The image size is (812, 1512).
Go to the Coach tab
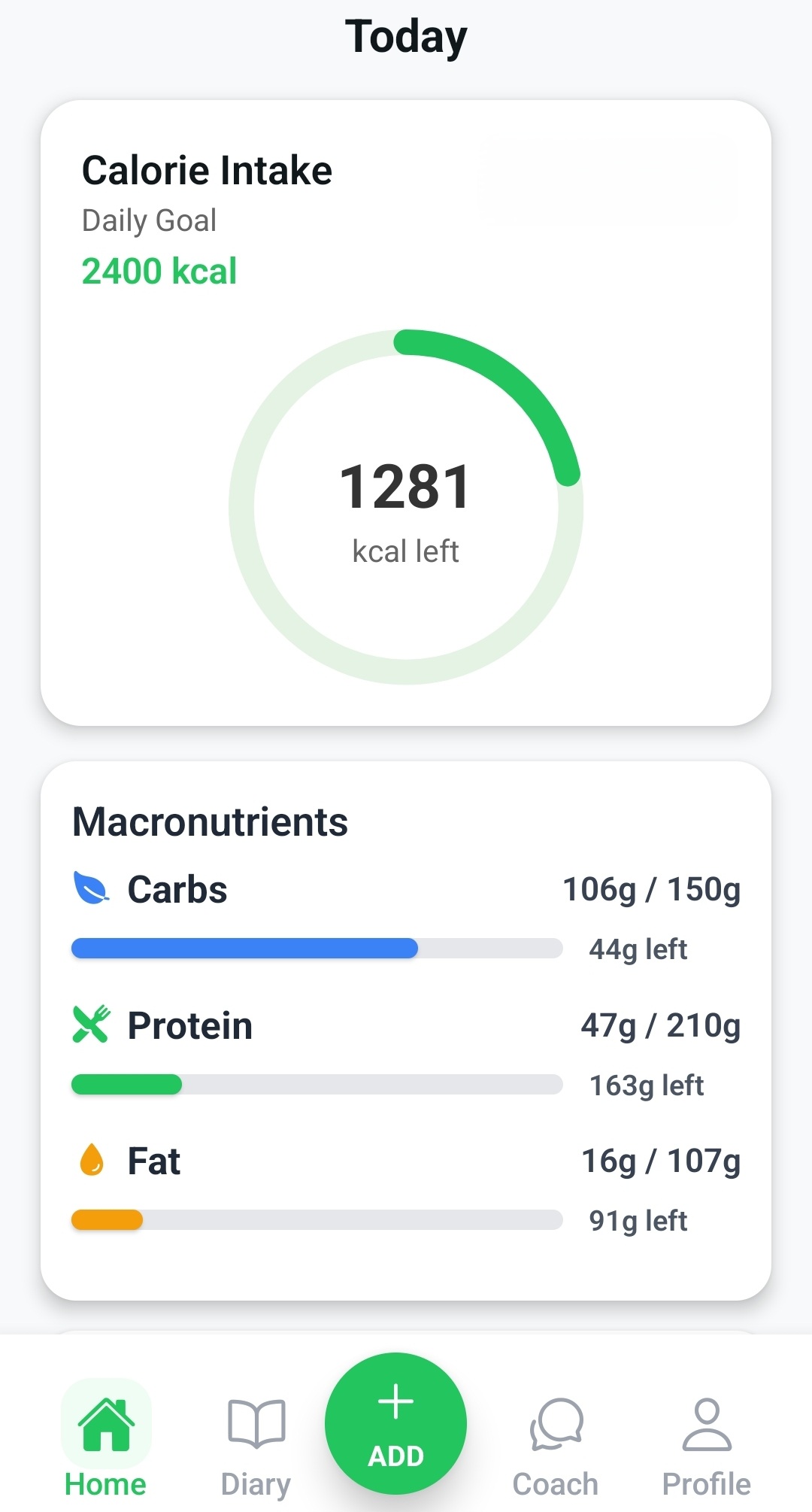tap(556, 1440)
